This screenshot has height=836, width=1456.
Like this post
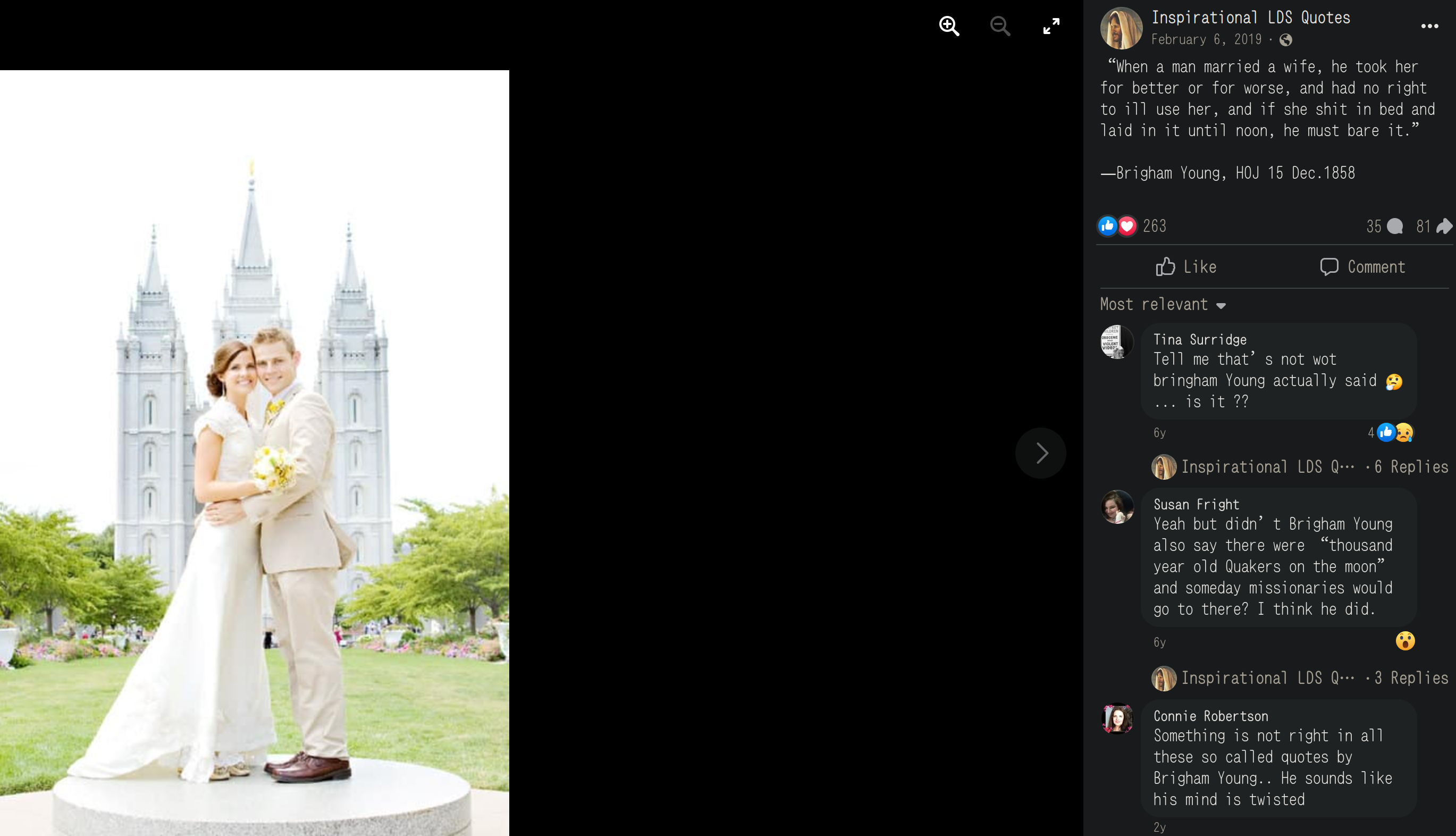click(1185, 267)
